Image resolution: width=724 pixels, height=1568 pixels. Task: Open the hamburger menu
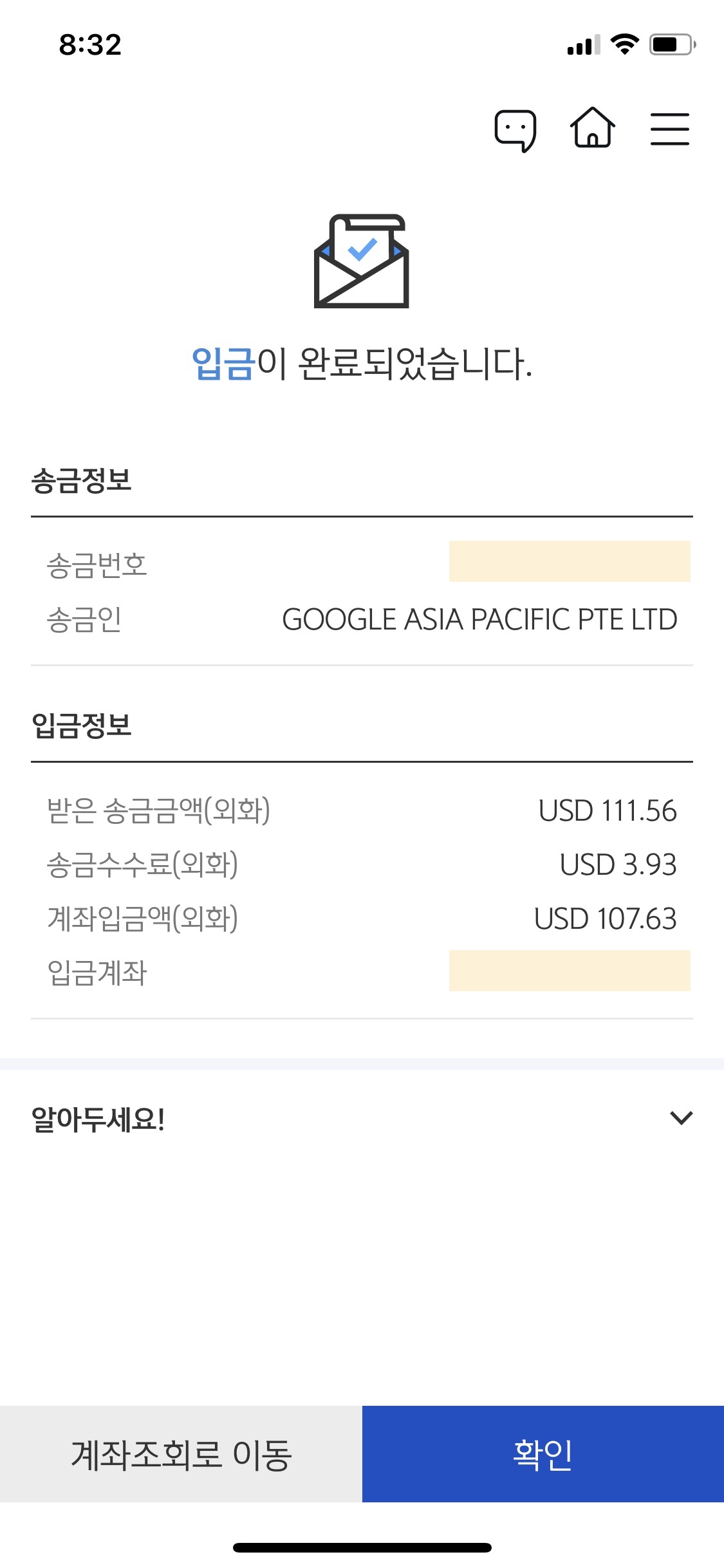pos(669,129)
